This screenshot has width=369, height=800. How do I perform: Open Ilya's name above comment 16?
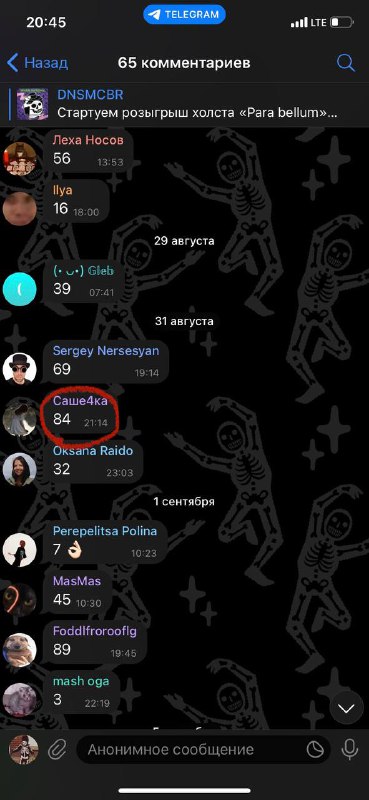click(62, 190)
